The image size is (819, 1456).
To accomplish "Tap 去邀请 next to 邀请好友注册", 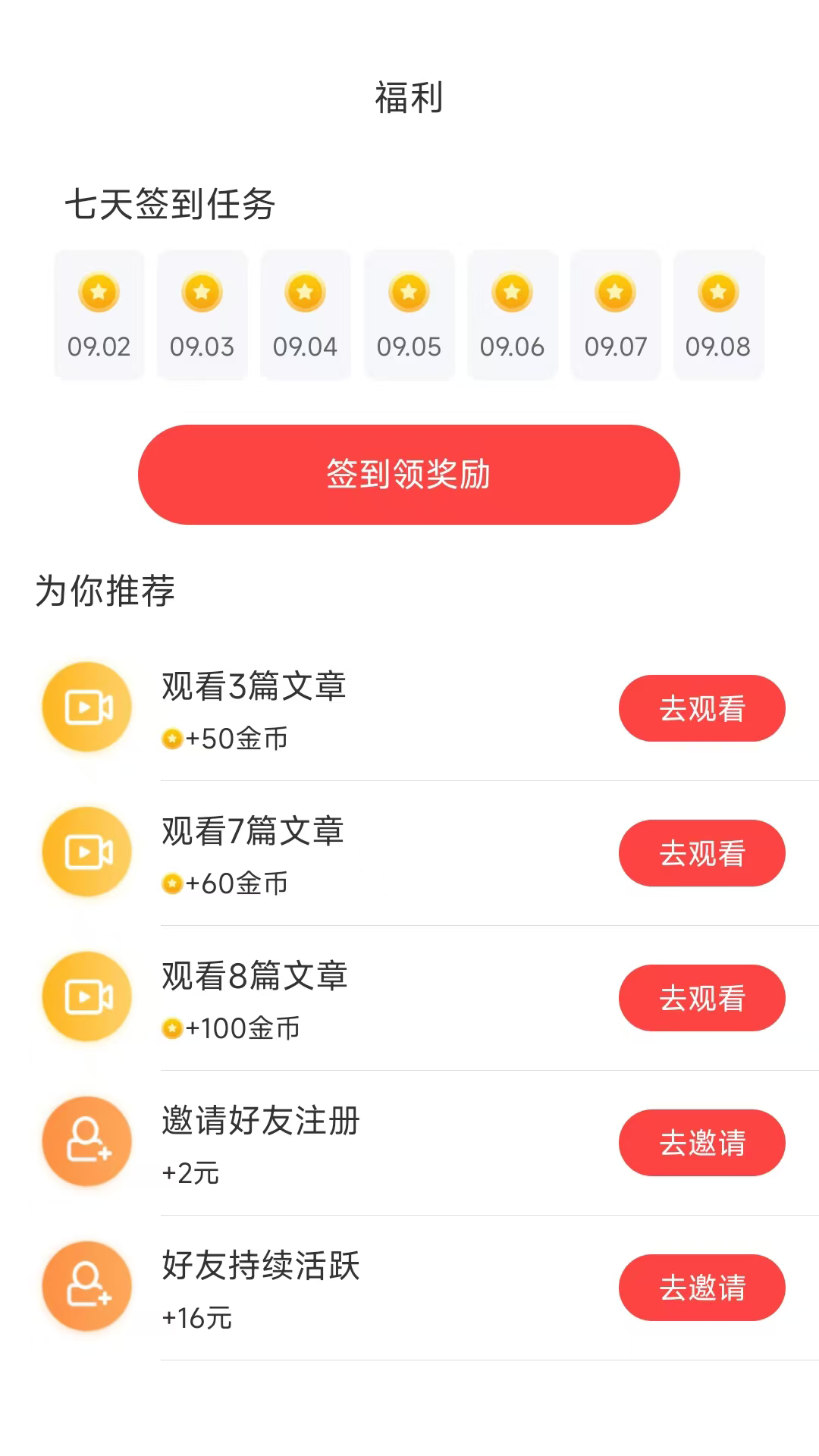I will tap(701, 1144).
